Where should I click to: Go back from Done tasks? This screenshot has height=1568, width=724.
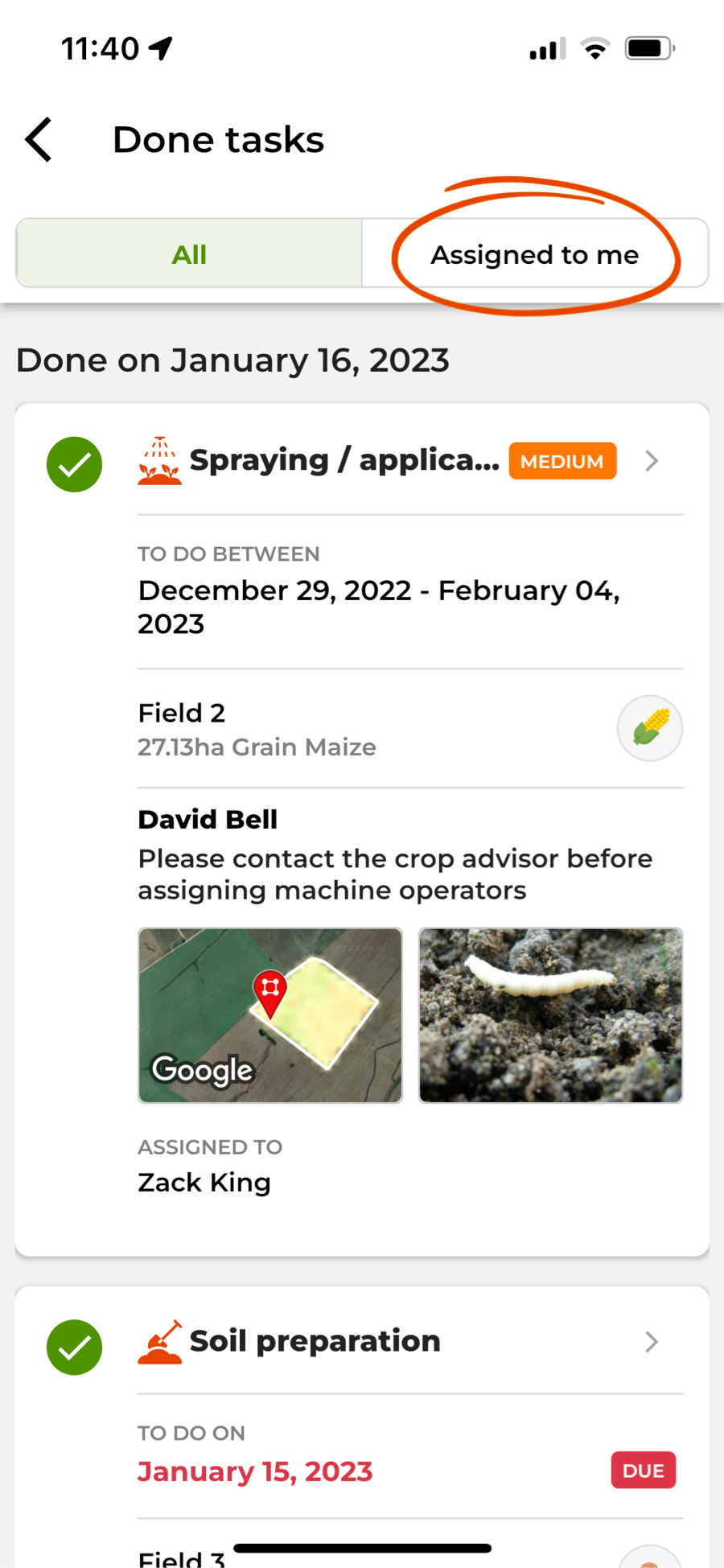39,140
